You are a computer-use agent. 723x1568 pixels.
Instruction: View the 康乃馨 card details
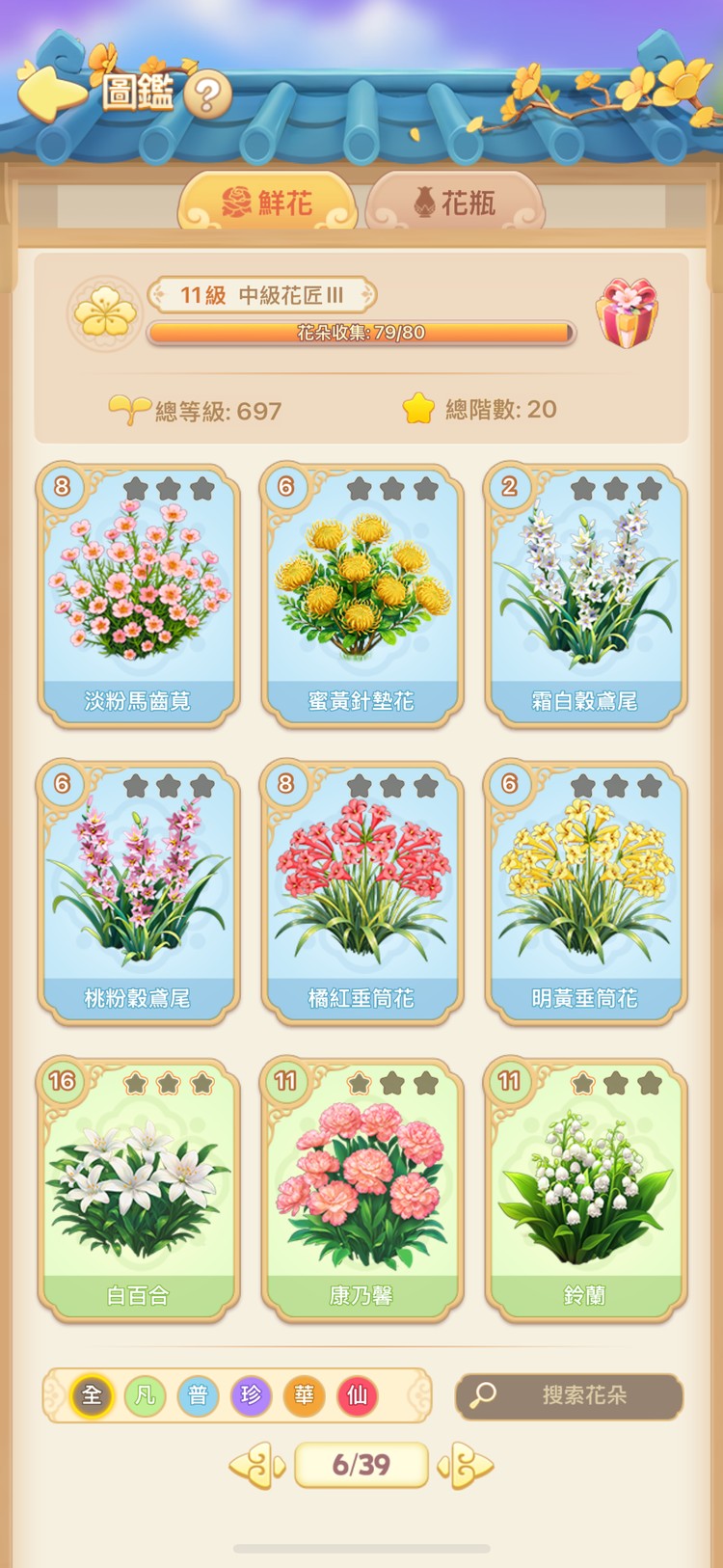361,1188
